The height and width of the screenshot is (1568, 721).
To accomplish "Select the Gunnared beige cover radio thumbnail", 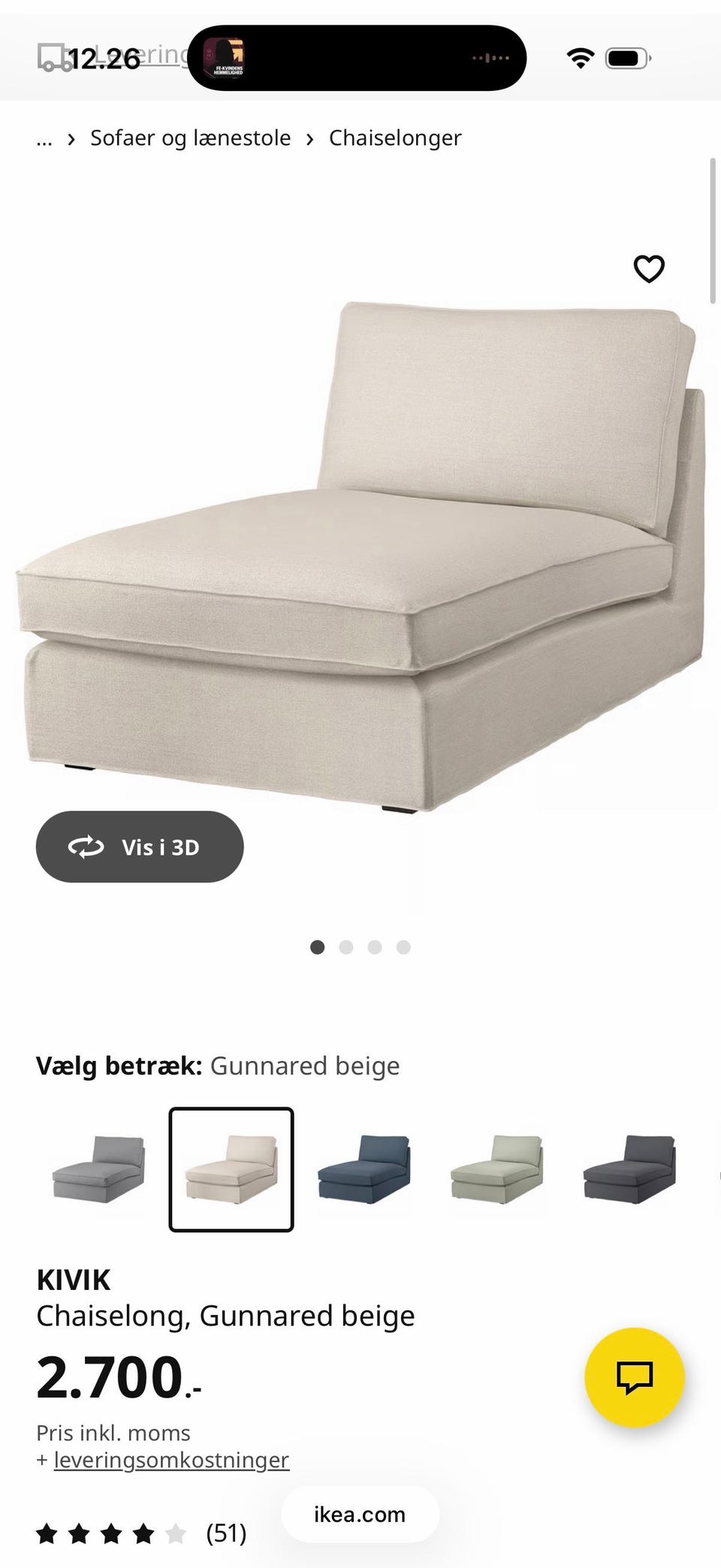I will (231, 1171).
